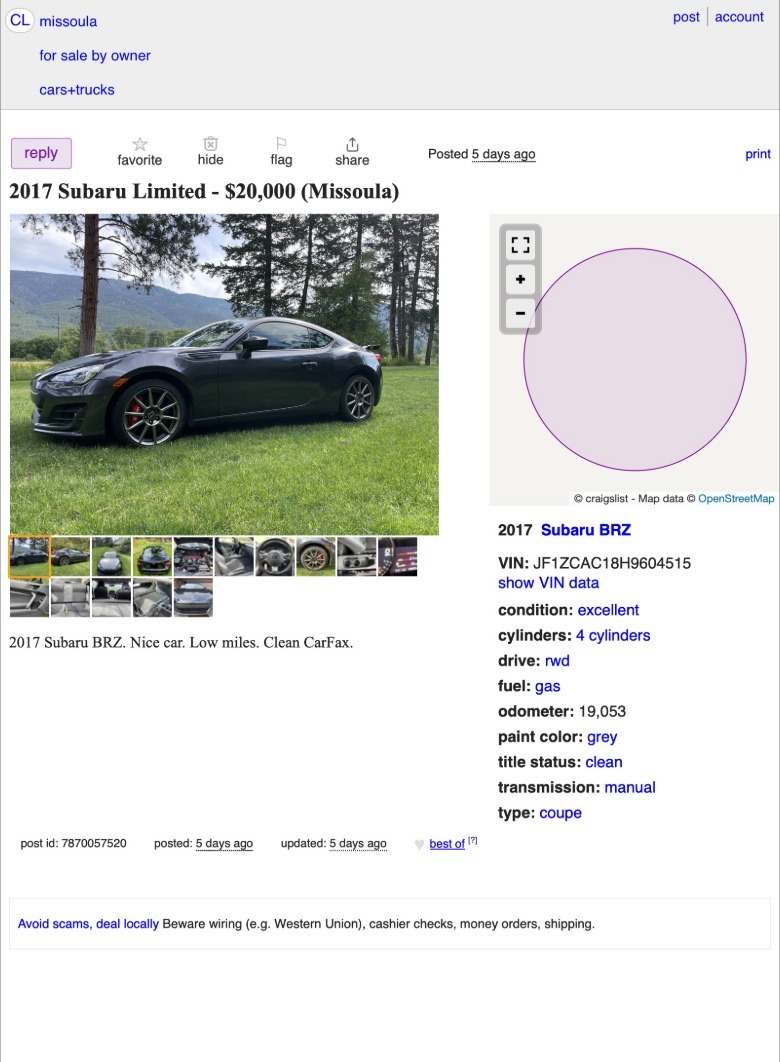Open the main car photo

(224, 374)
